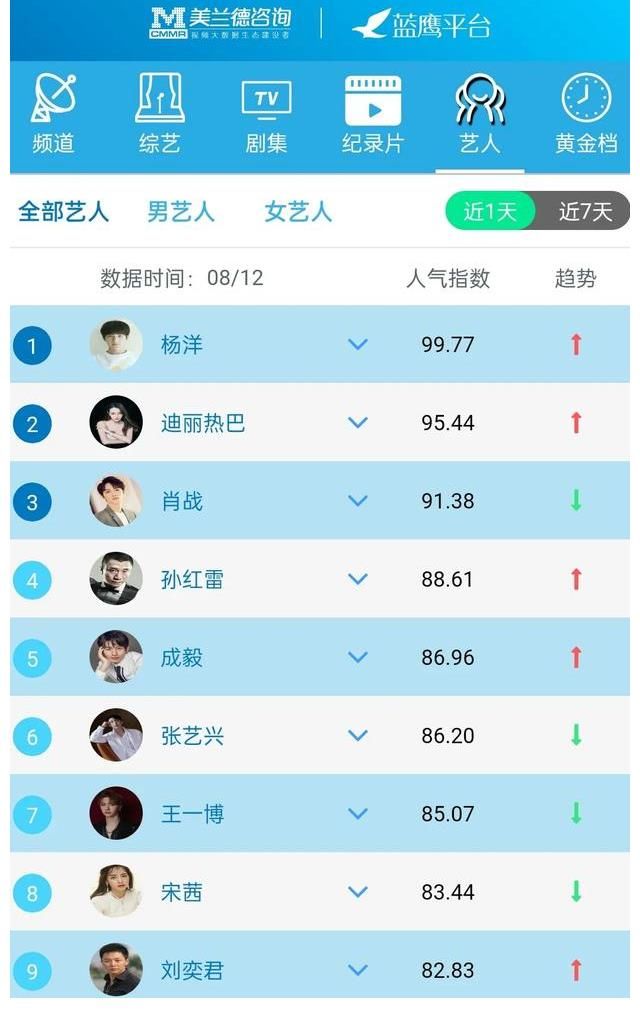Open the 综艺 tab
This screenshot has width=640, height=1018.
coord(160,115)
